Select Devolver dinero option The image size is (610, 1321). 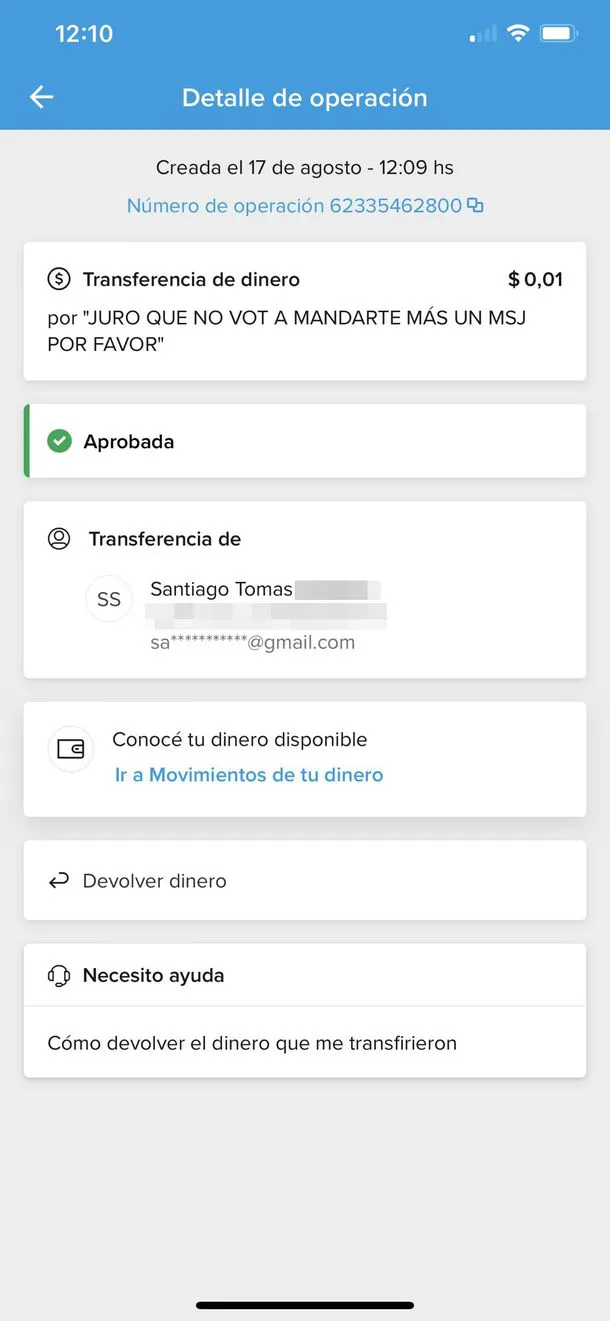click(155, 881)
